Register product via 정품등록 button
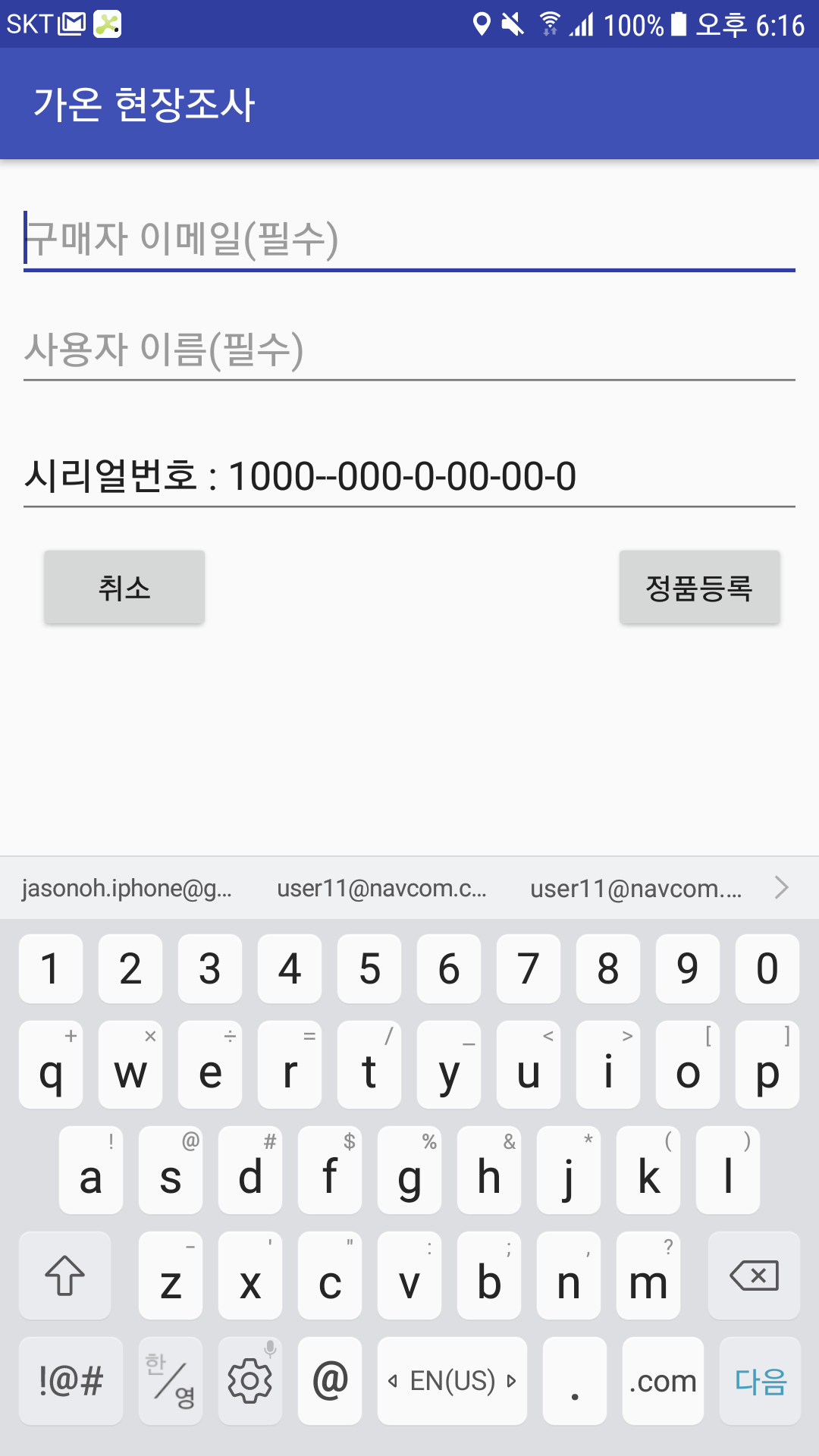Screen dimensions: 819x1456 point(699,588)
